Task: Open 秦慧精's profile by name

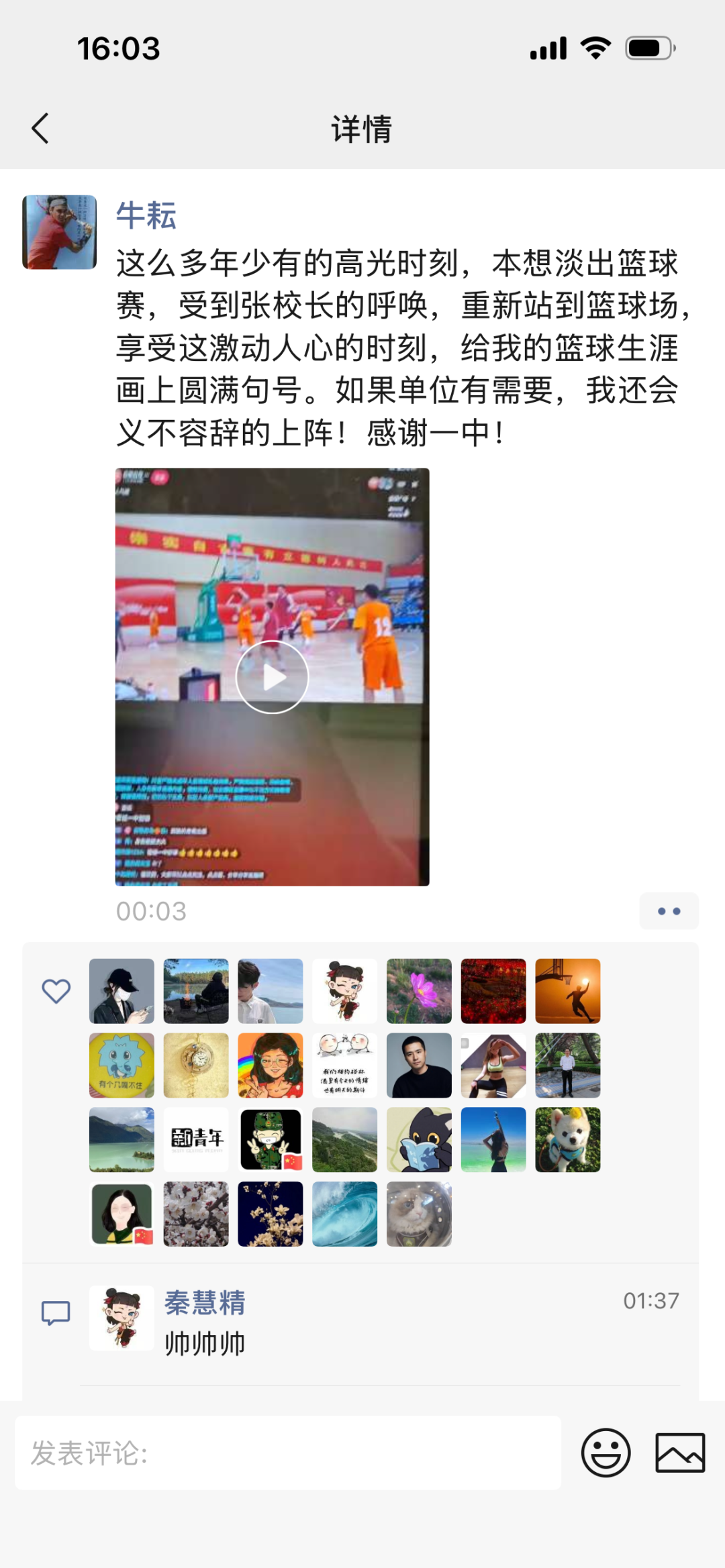Action: tap(205, 1303)
